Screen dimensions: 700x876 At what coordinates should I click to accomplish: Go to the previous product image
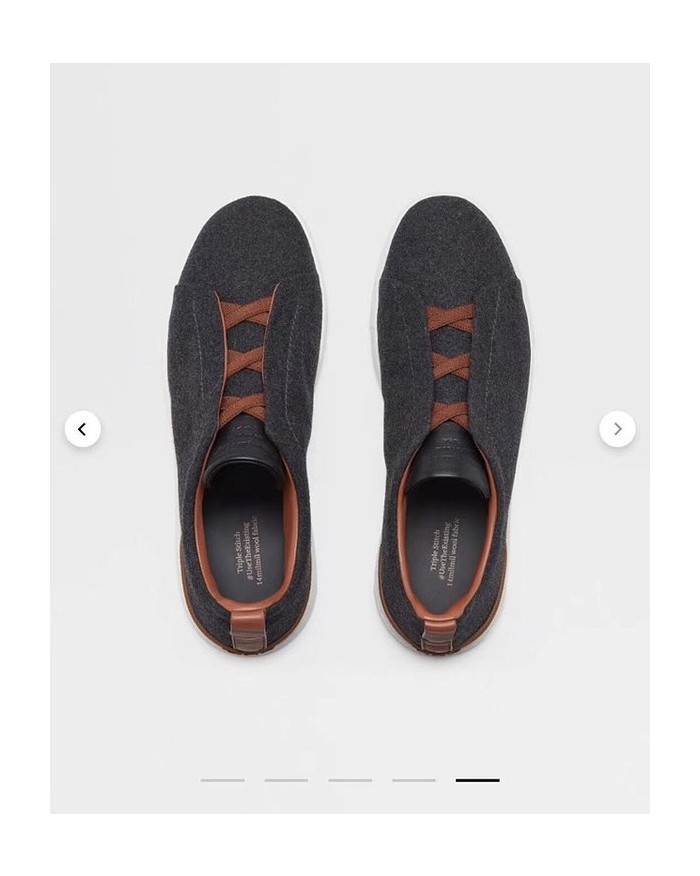(82, 429)
